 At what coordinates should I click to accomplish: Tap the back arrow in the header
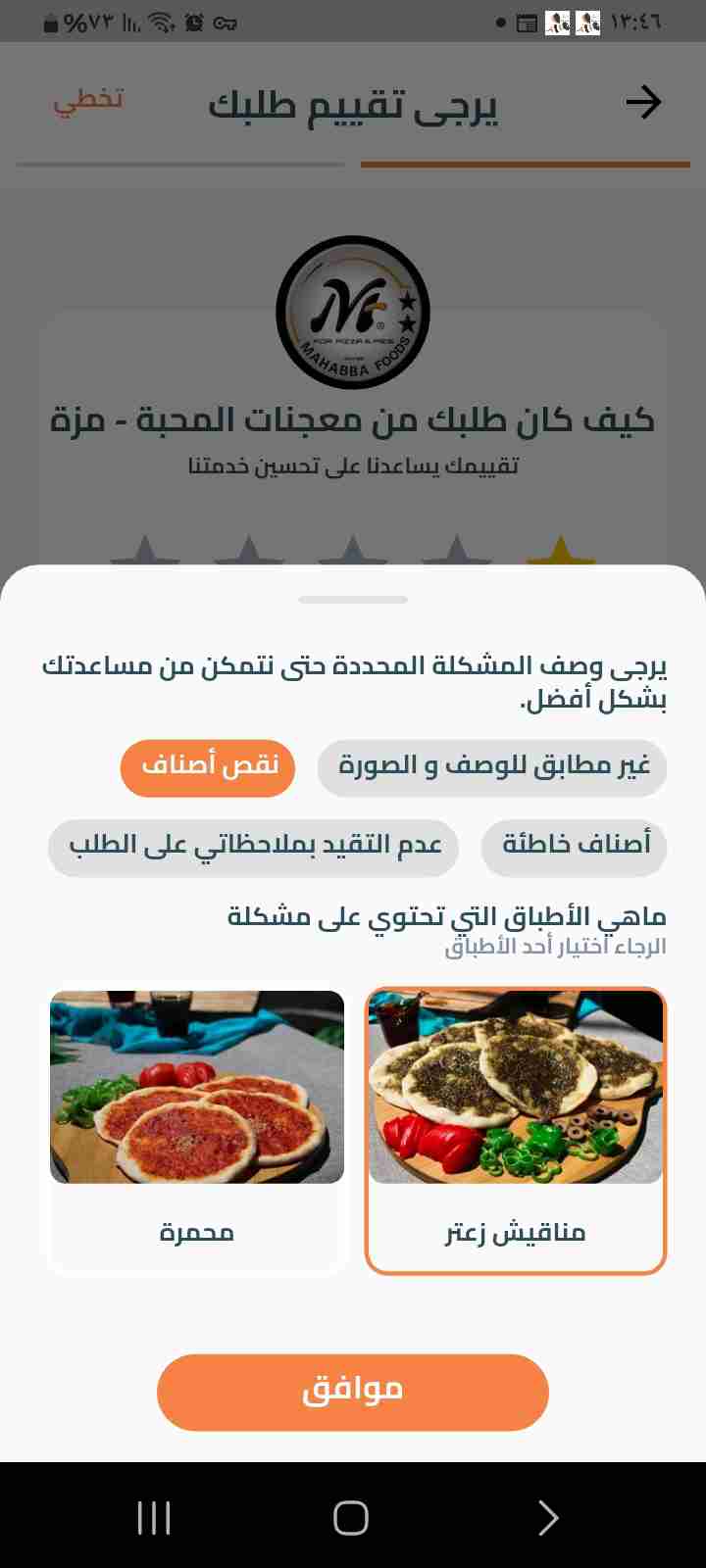(x=643, y=102)
